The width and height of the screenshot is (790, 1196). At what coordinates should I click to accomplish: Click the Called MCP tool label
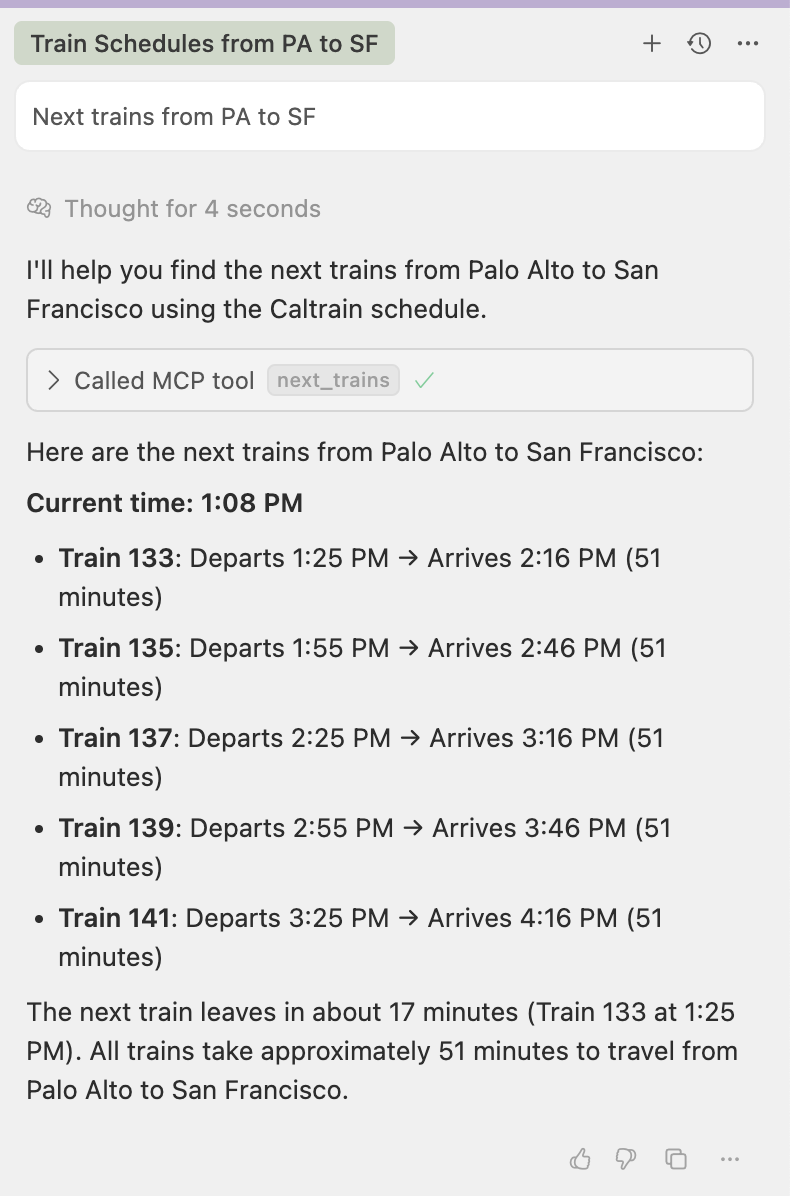[x=163, y=380]
